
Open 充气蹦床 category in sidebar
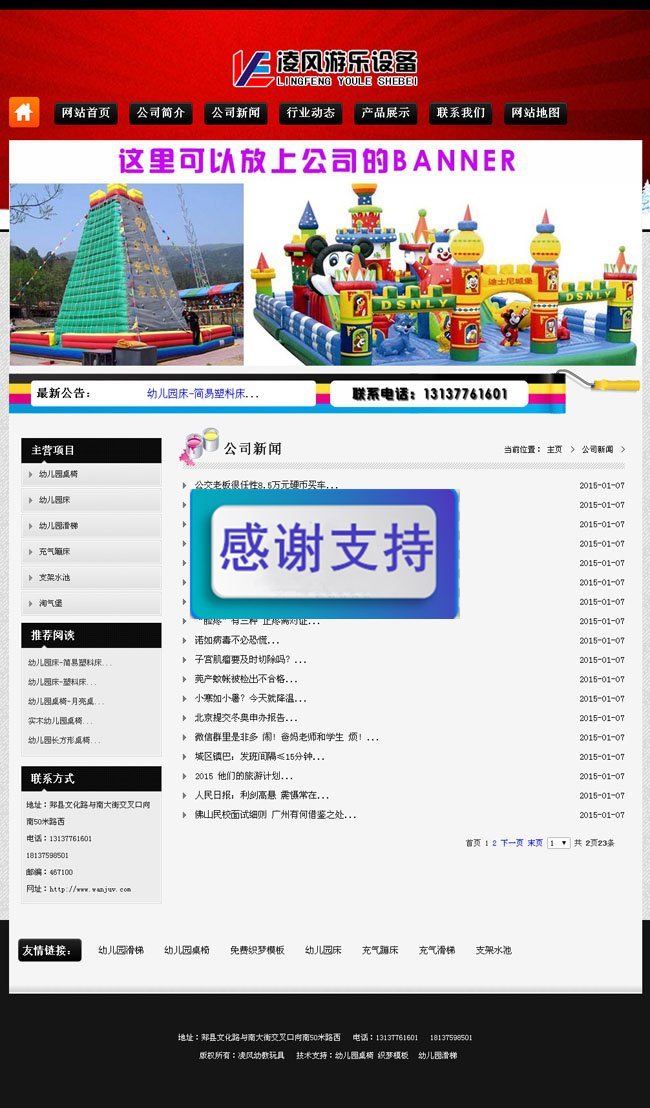pyautogui.click(x=55, y=552)
